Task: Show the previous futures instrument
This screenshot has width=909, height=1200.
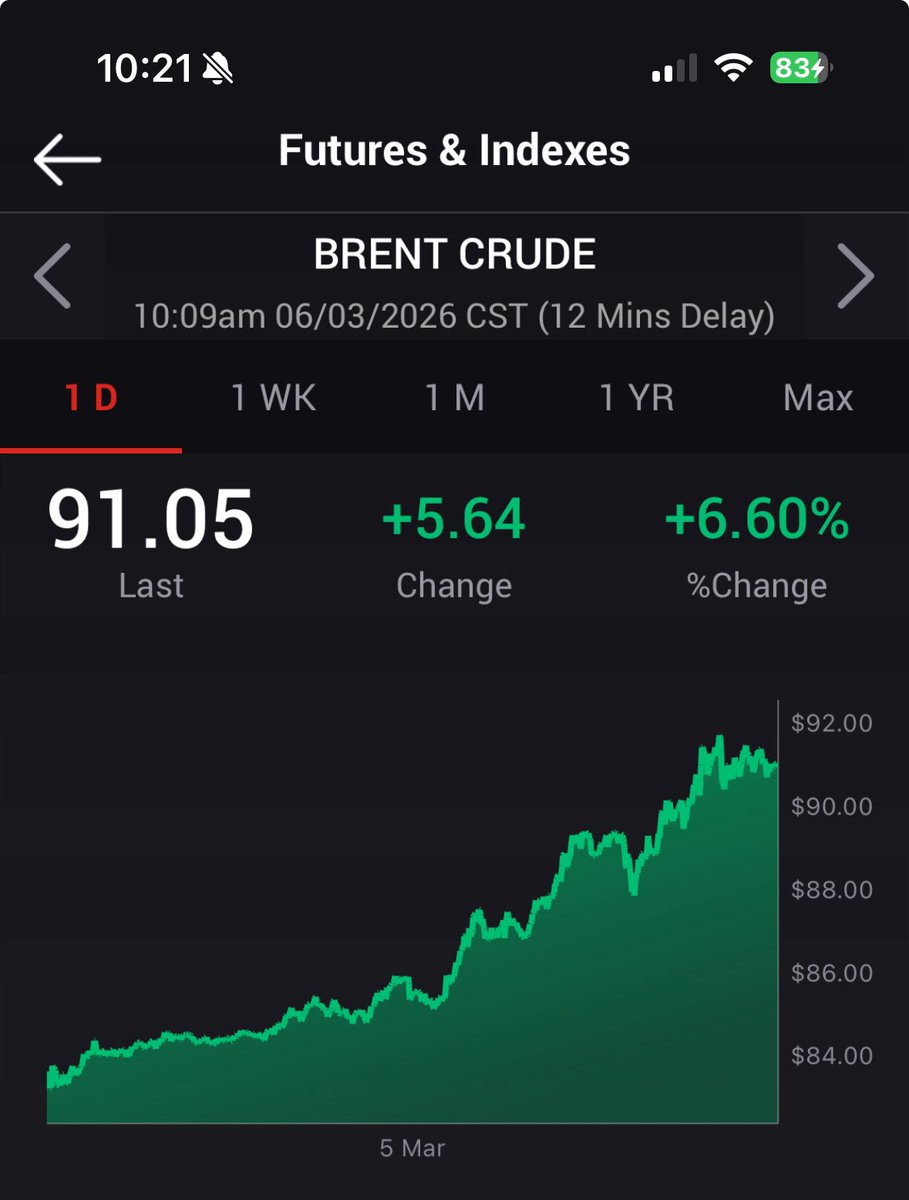Action: [x=52, y=276]
